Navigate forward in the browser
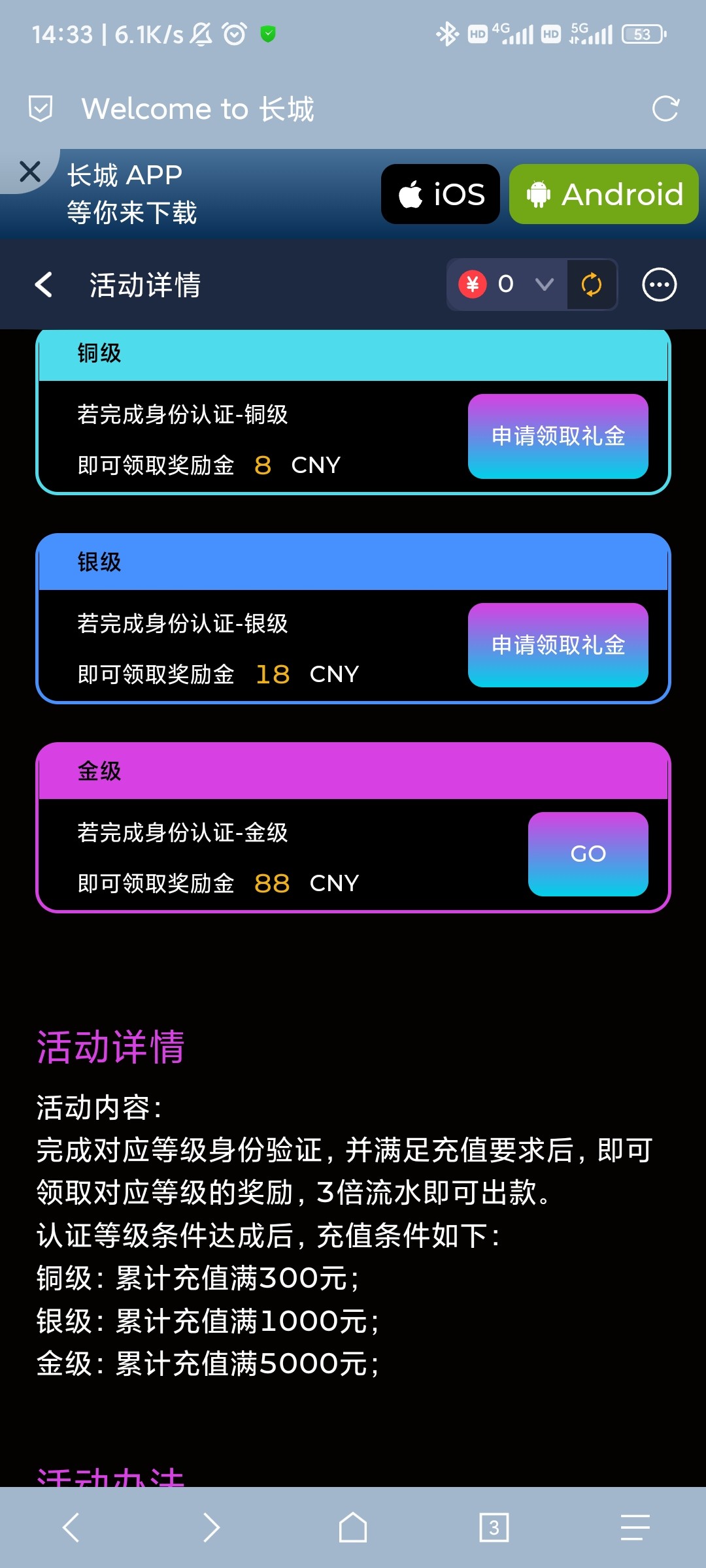 211,1527
